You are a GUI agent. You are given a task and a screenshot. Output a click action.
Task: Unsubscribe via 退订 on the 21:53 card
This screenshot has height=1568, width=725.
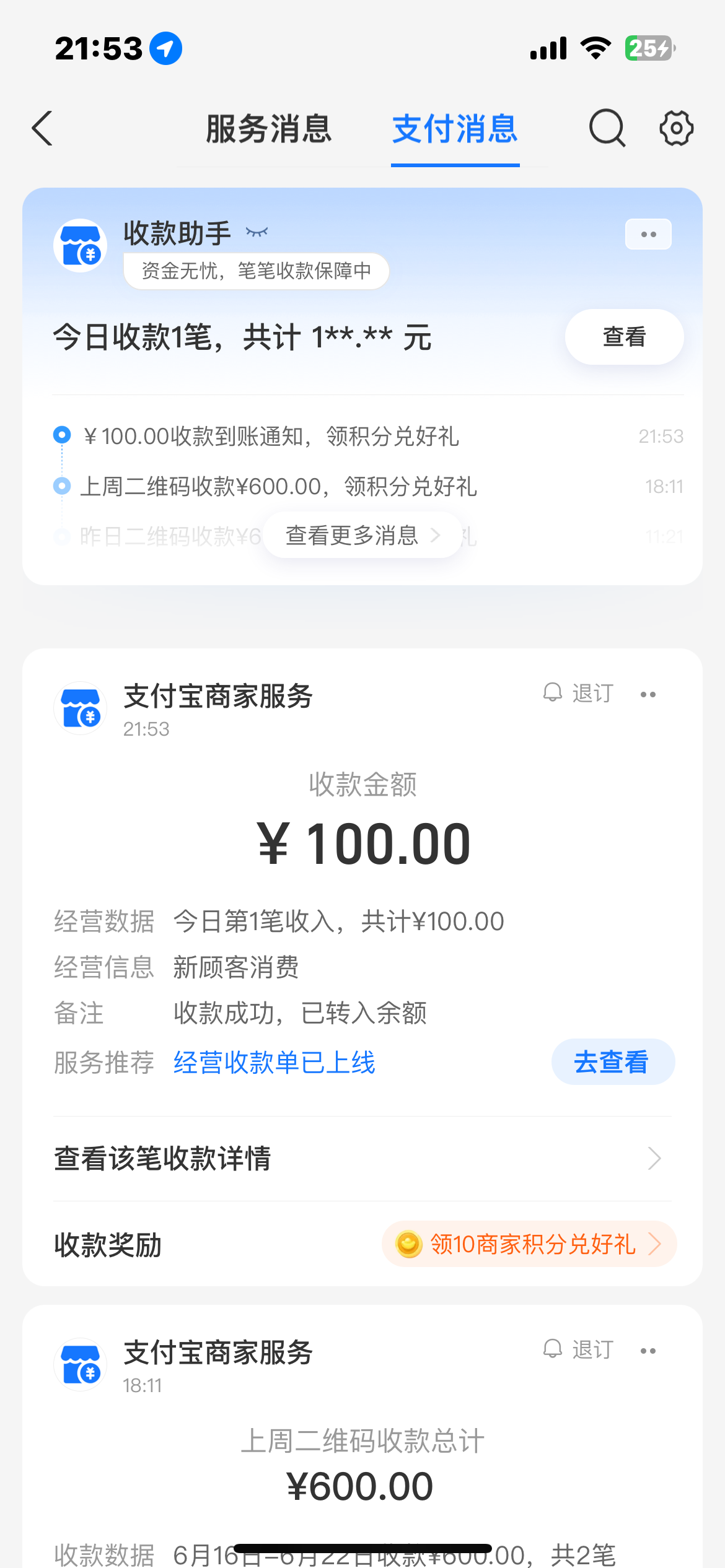[x=579, y=693]
